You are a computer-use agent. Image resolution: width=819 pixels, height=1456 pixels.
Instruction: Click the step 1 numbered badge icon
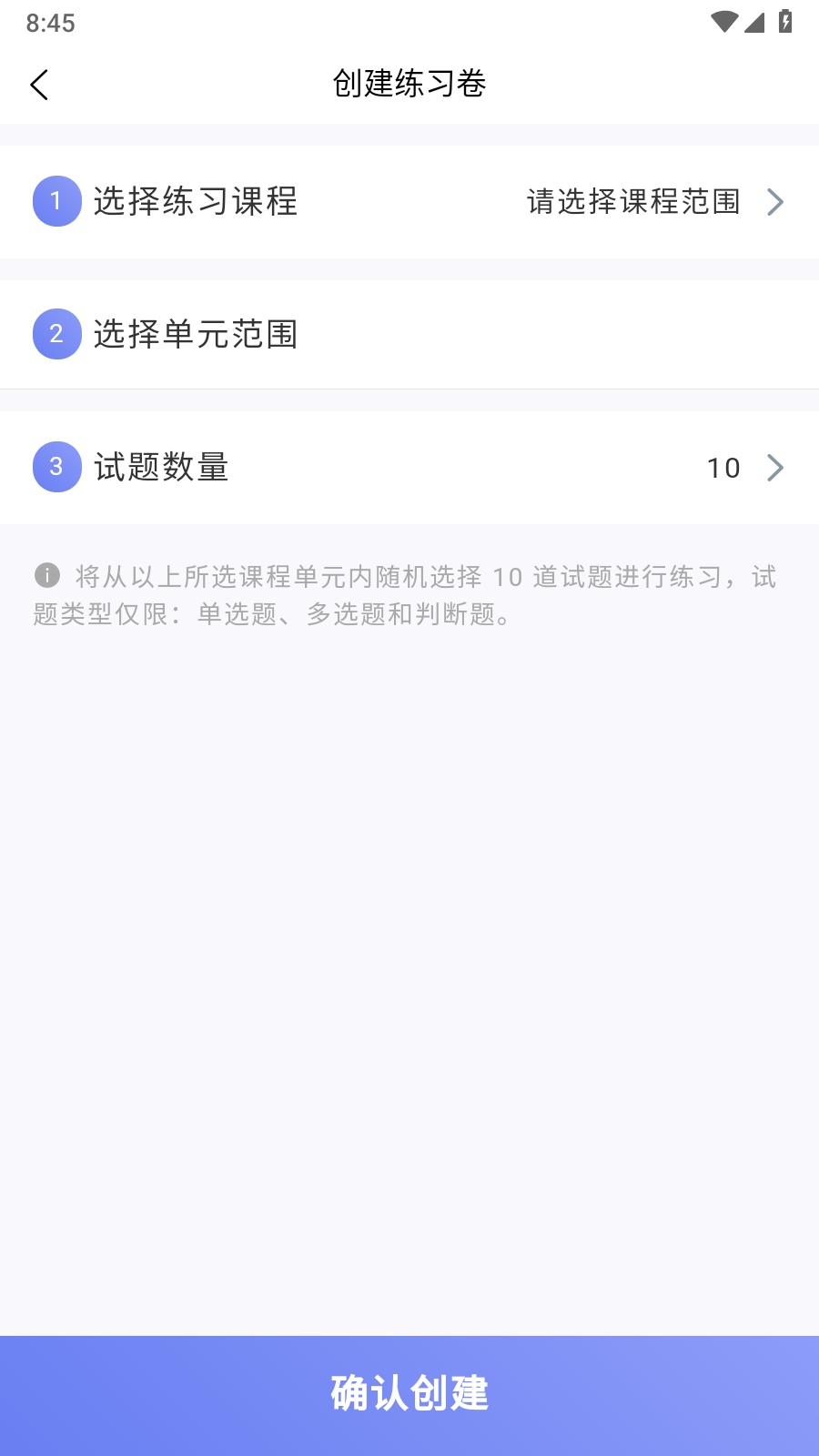pos(56,202)
